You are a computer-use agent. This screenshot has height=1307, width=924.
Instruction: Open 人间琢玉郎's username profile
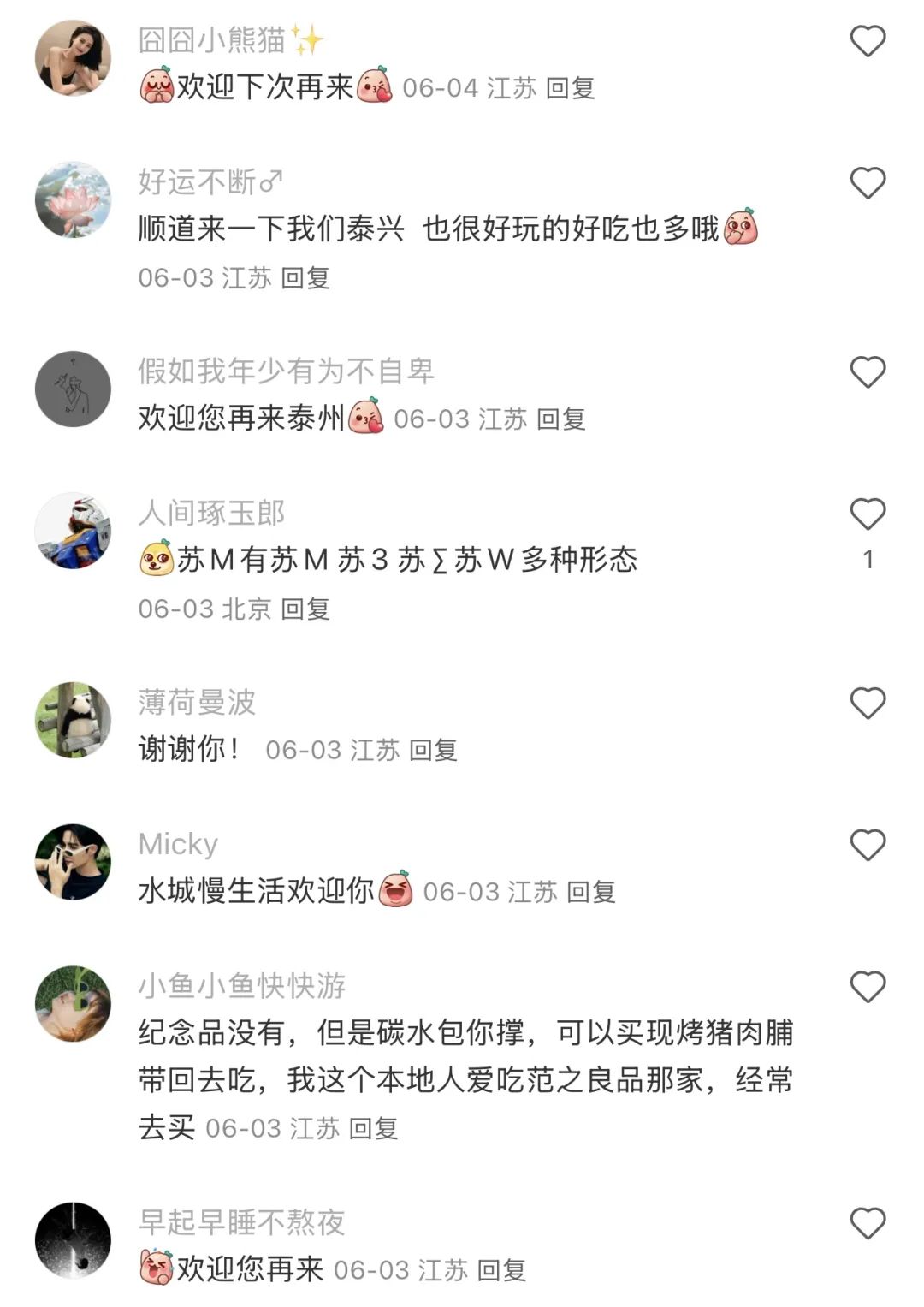tap(211, 514)
